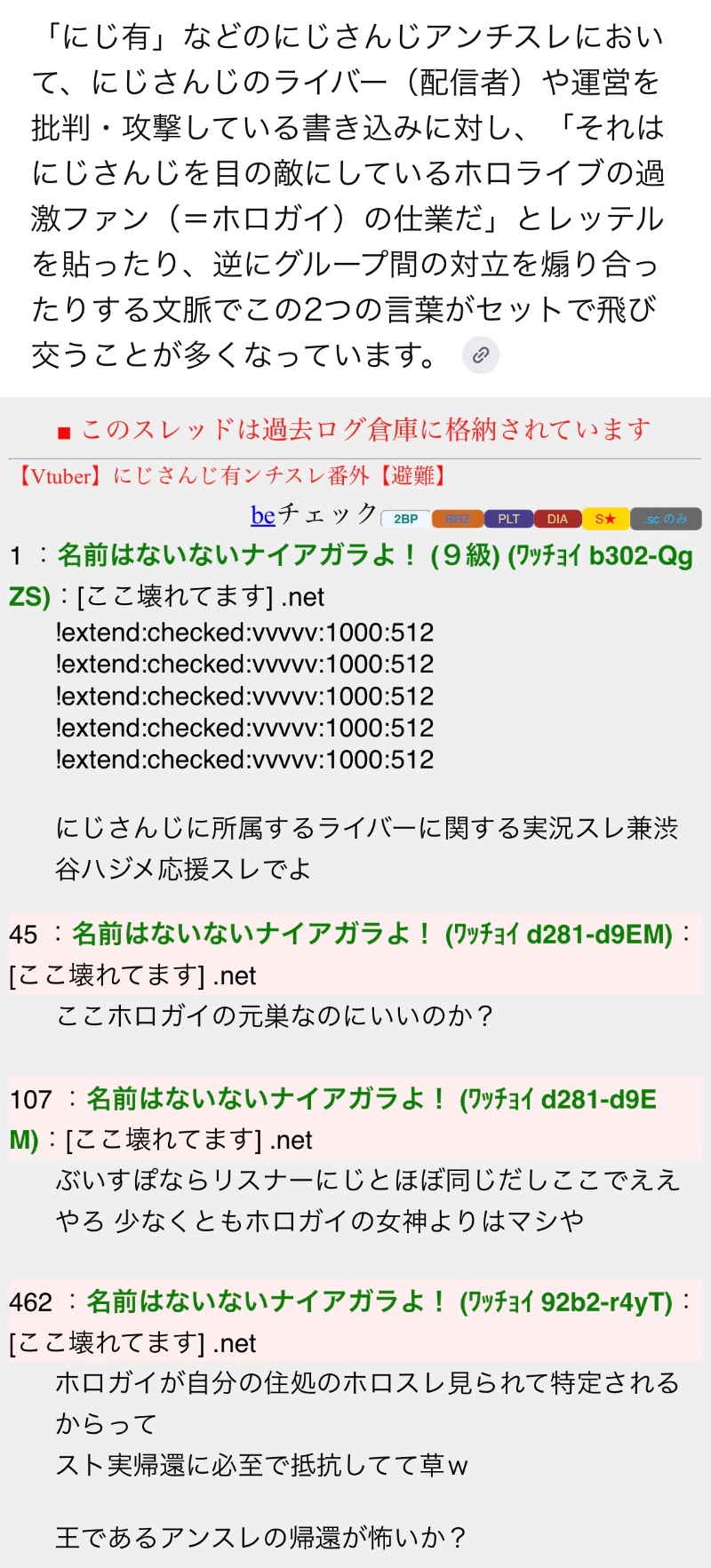
Task: Select the BRZ badge filter
Action: click(458, 519)
